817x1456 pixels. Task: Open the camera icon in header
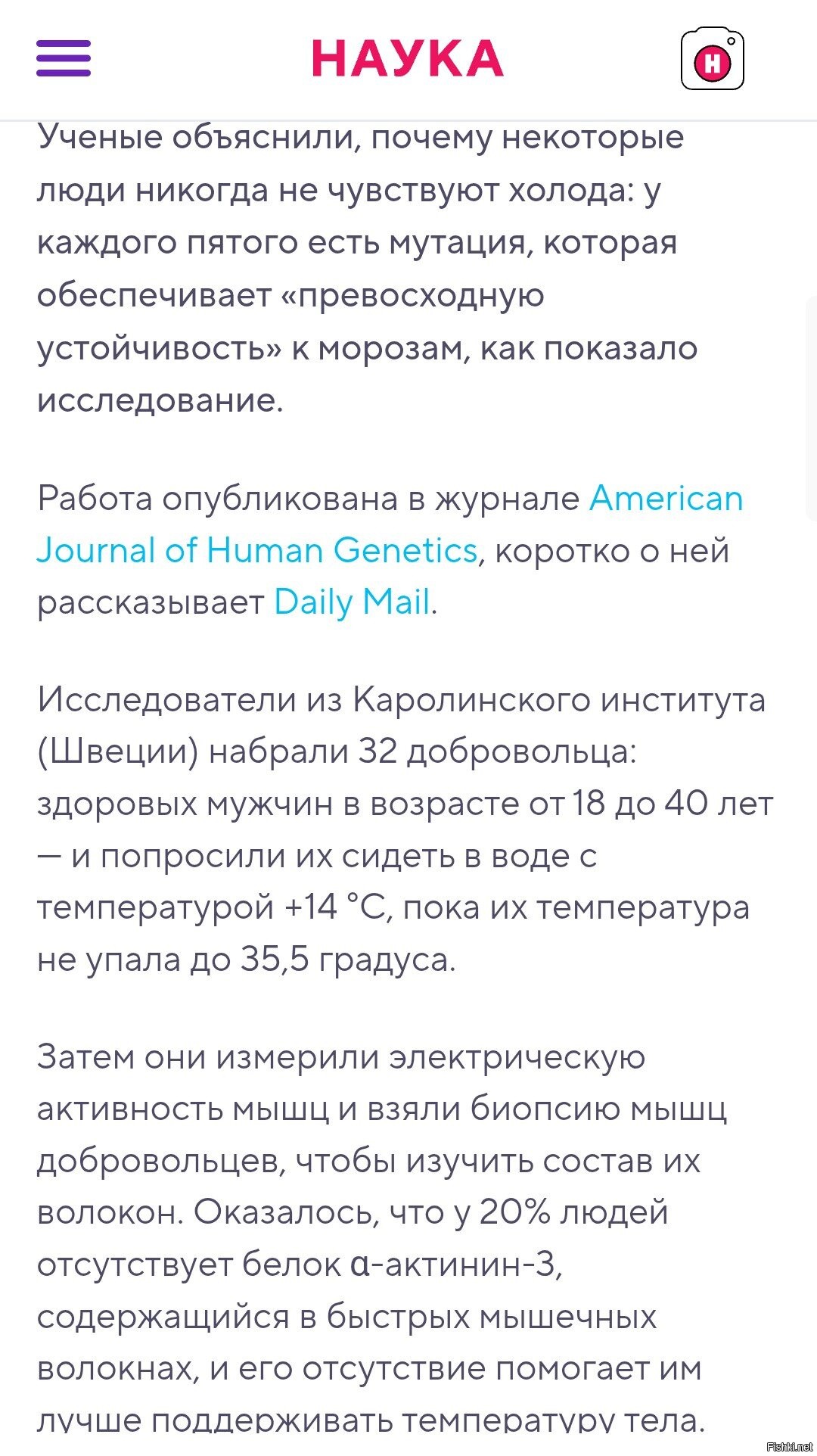(713, 60)
